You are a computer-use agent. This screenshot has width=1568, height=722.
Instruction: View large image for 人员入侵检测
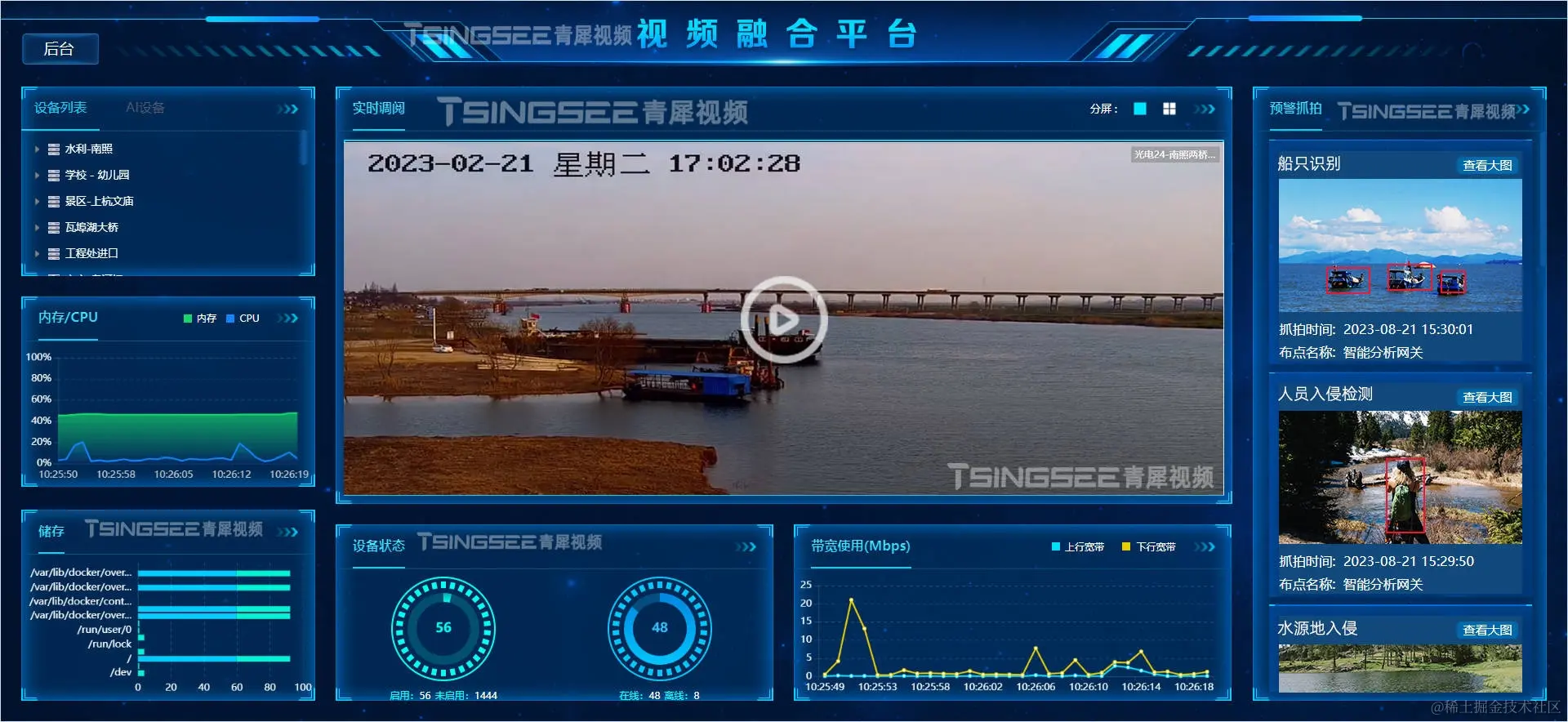point(1486,398)
